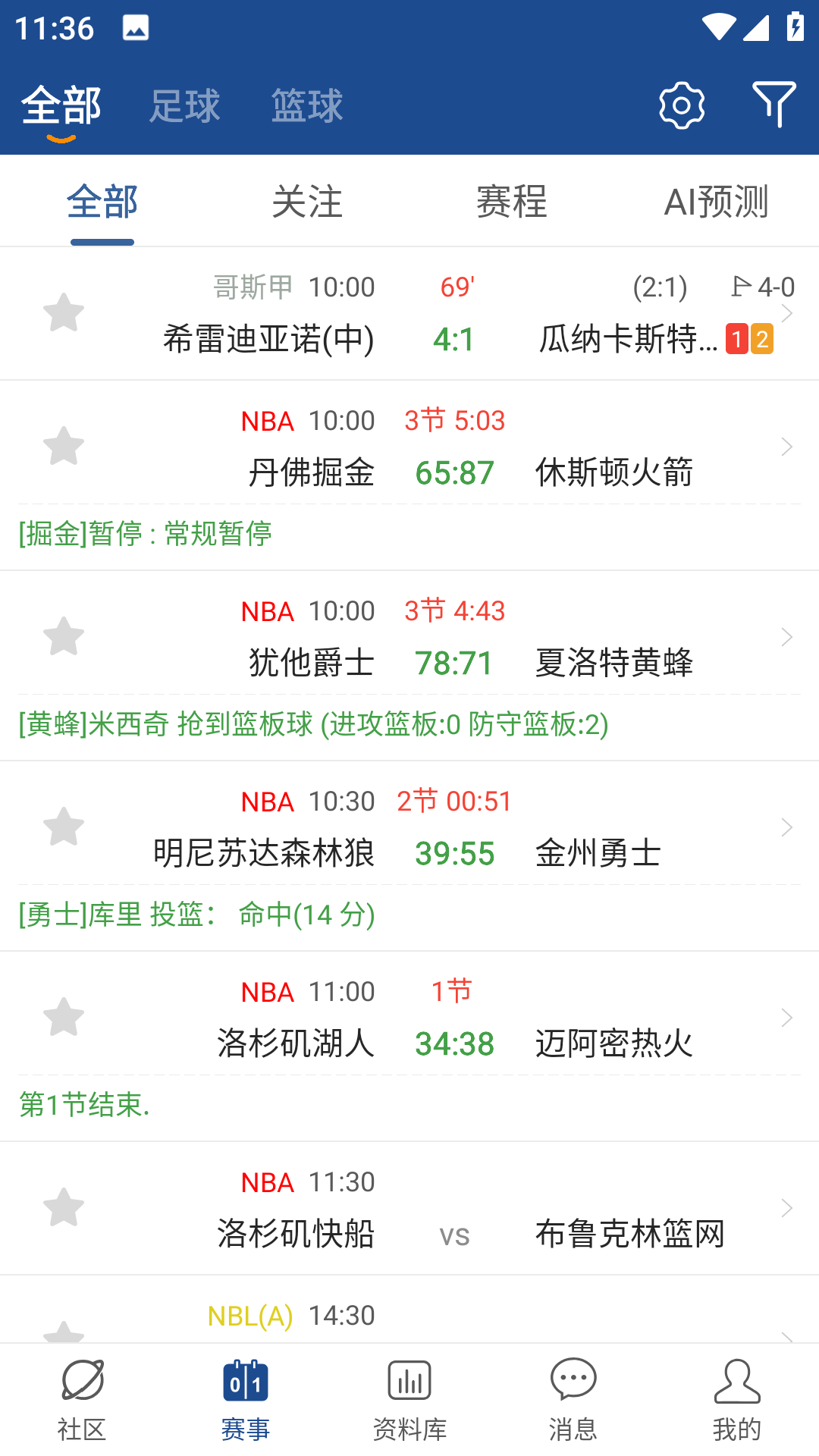This screenshot has height=1456, width=819.
Task: Star the 洛杉矶湖人 vs 迈阿密热火 game
Action: [64, 1017]
